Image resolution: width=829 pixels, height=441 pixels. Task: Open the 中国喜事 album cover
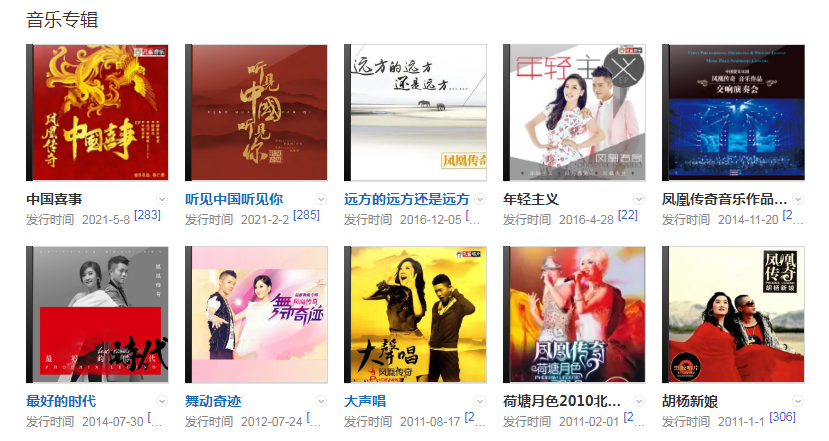point(96,112)
